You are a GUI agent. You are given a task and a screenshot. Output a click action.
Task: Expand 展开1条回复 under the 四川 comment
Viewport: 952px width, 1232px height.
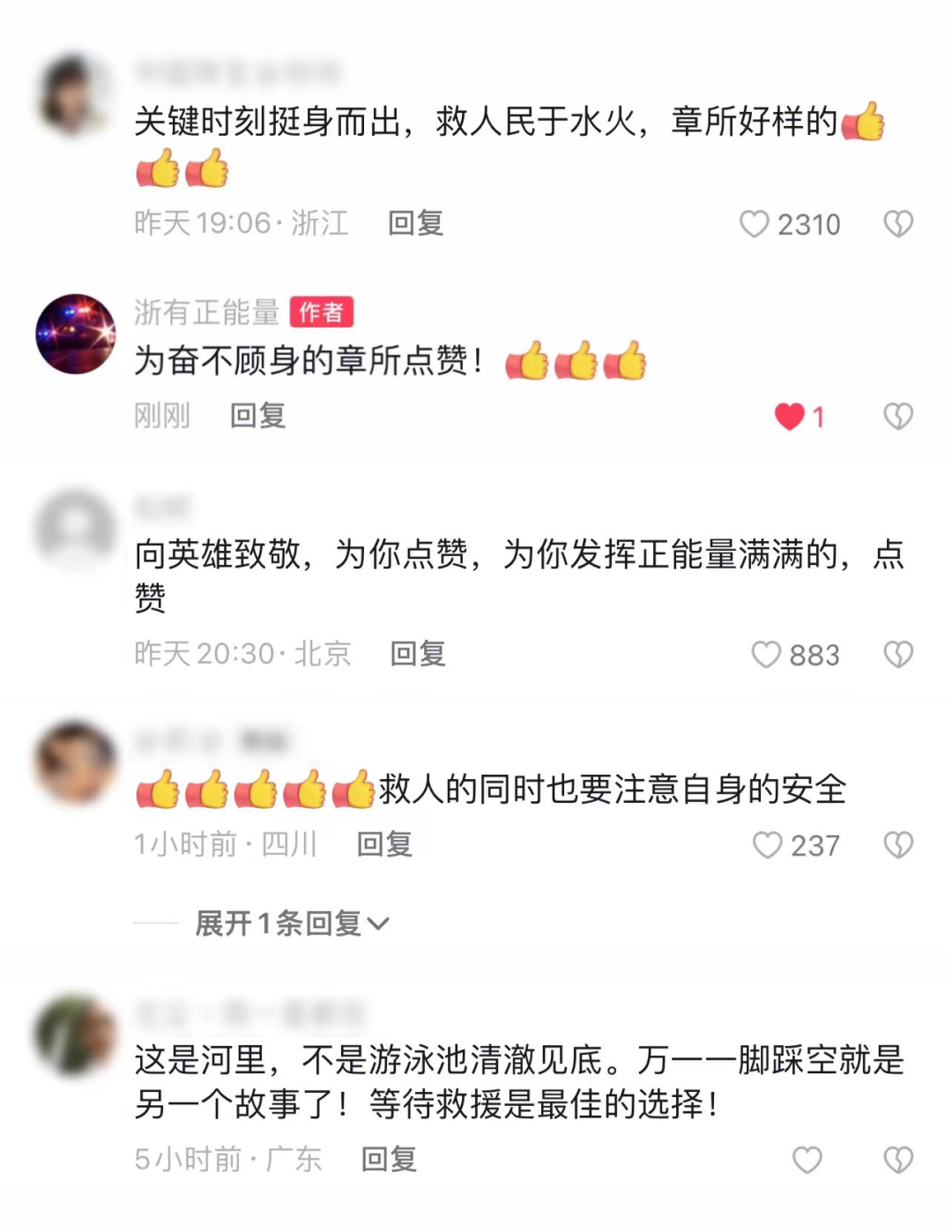pos(291,923)
